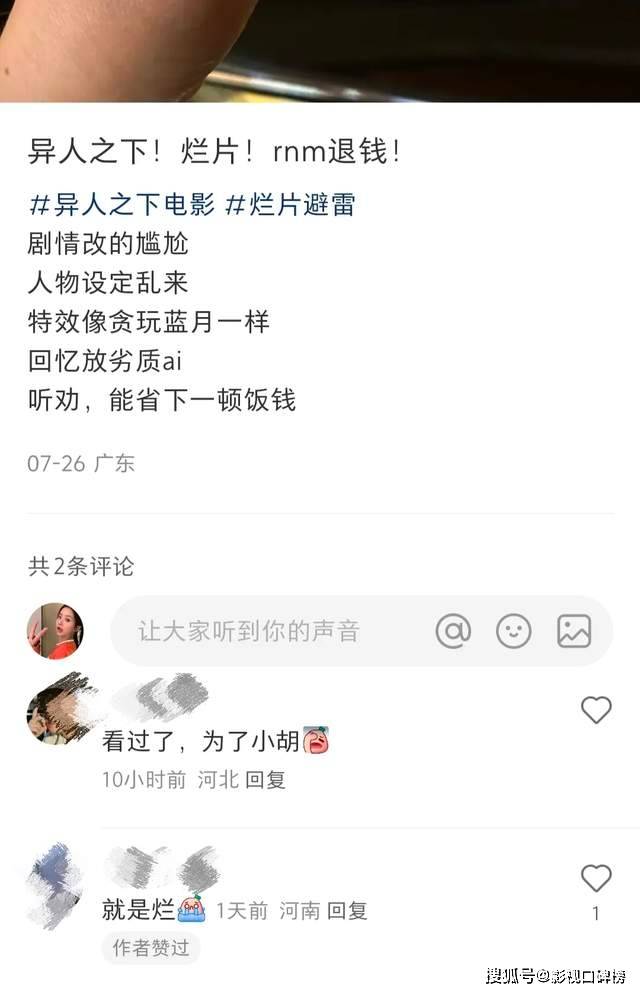Reply to the 河北 comment

click(x=266, y=780)
